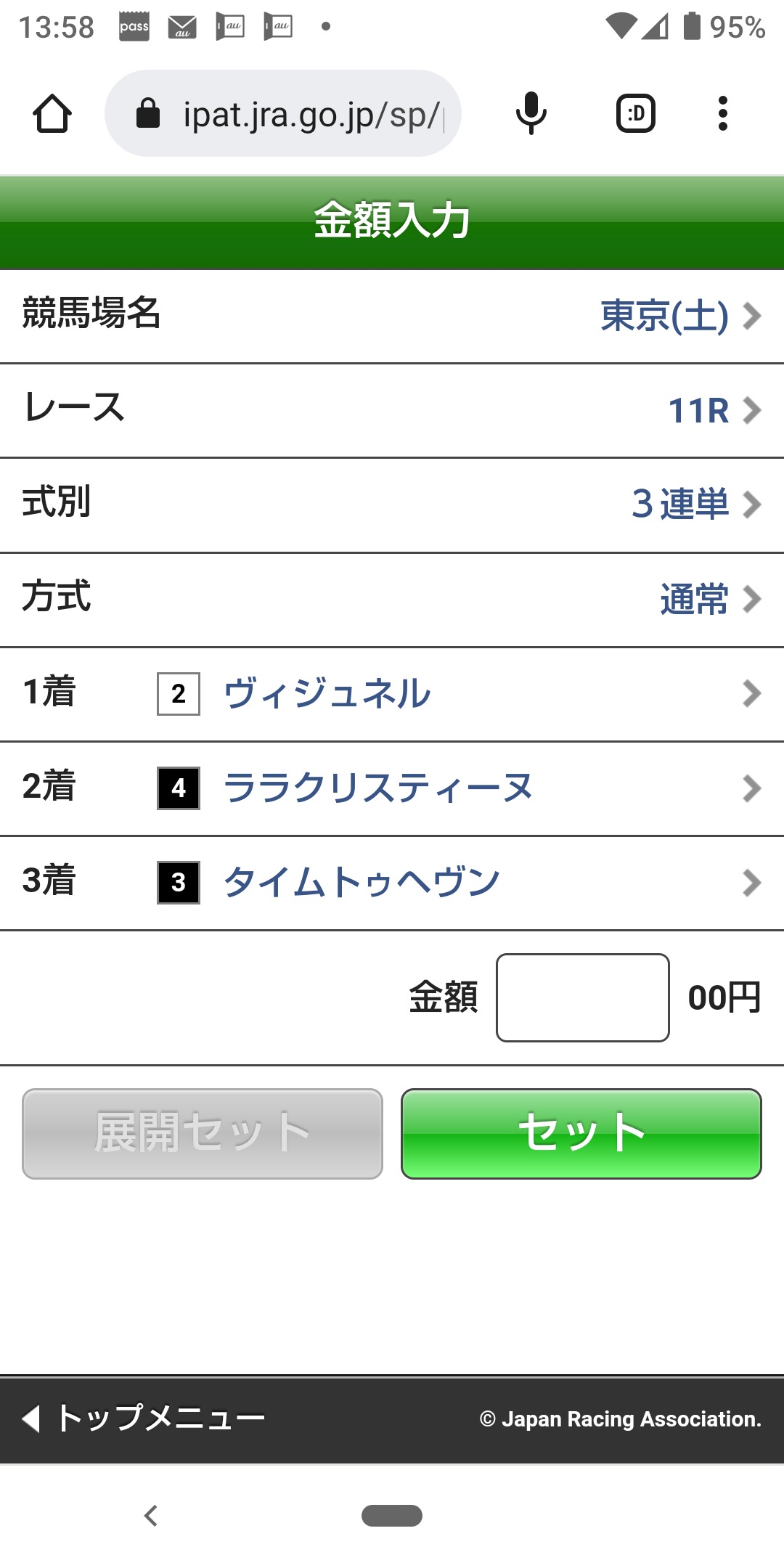The height and width of the screenshot is (1568, 784).
Task: Confirm the bet with green セット button
Action: (x=581, y=1133)
